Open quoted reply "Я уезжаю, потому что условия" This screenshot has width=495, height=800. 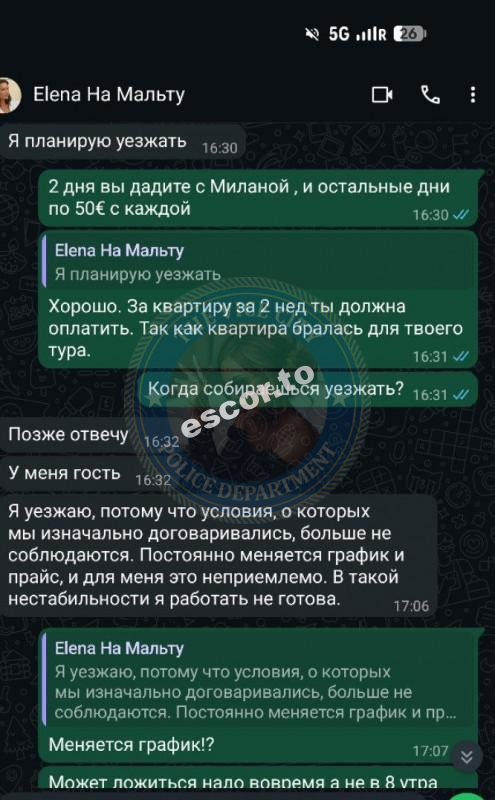[259, 680]
